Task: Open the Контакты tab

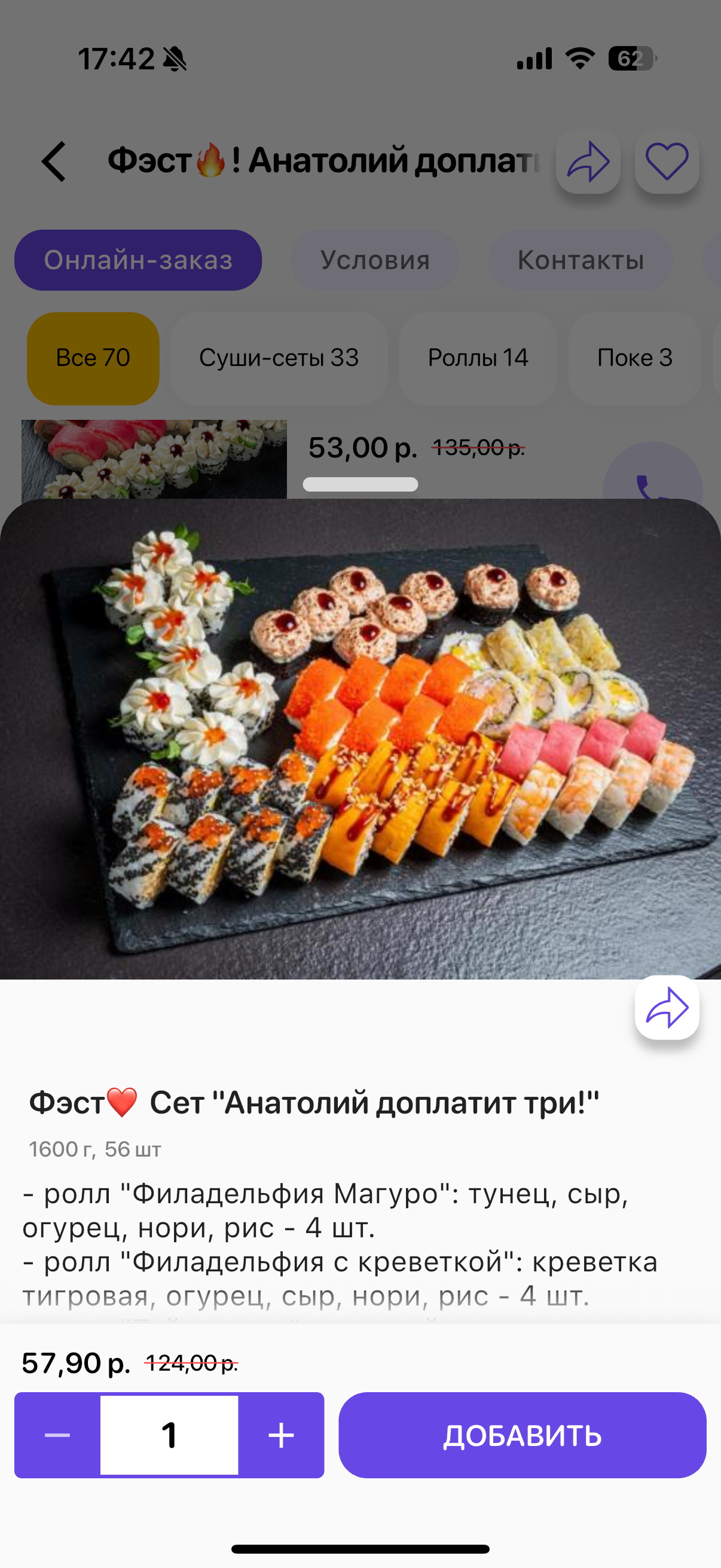Action: coord(581,260)
